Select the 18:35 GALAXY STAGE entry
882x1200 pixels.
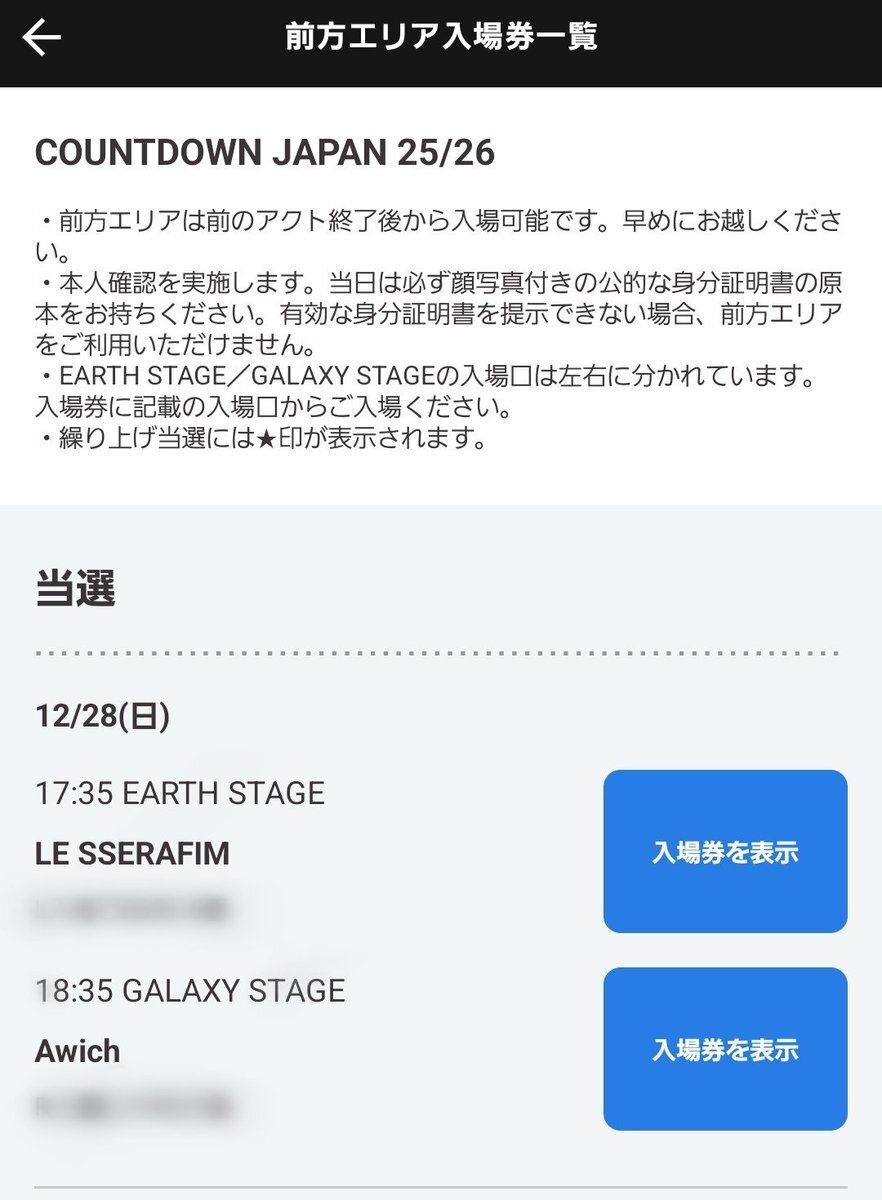point(190,990)
